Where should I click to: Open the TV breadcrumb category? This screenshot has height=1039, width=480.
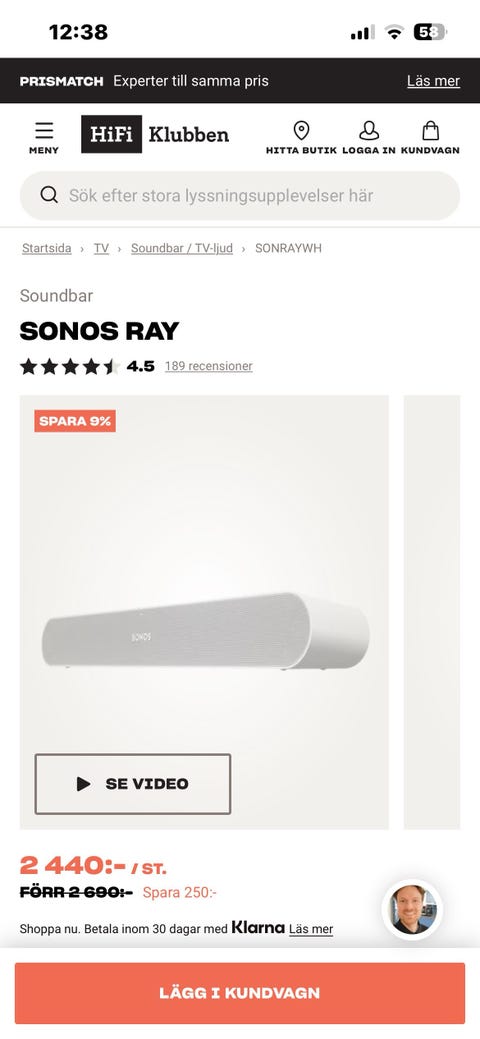(x=101, y=248)
